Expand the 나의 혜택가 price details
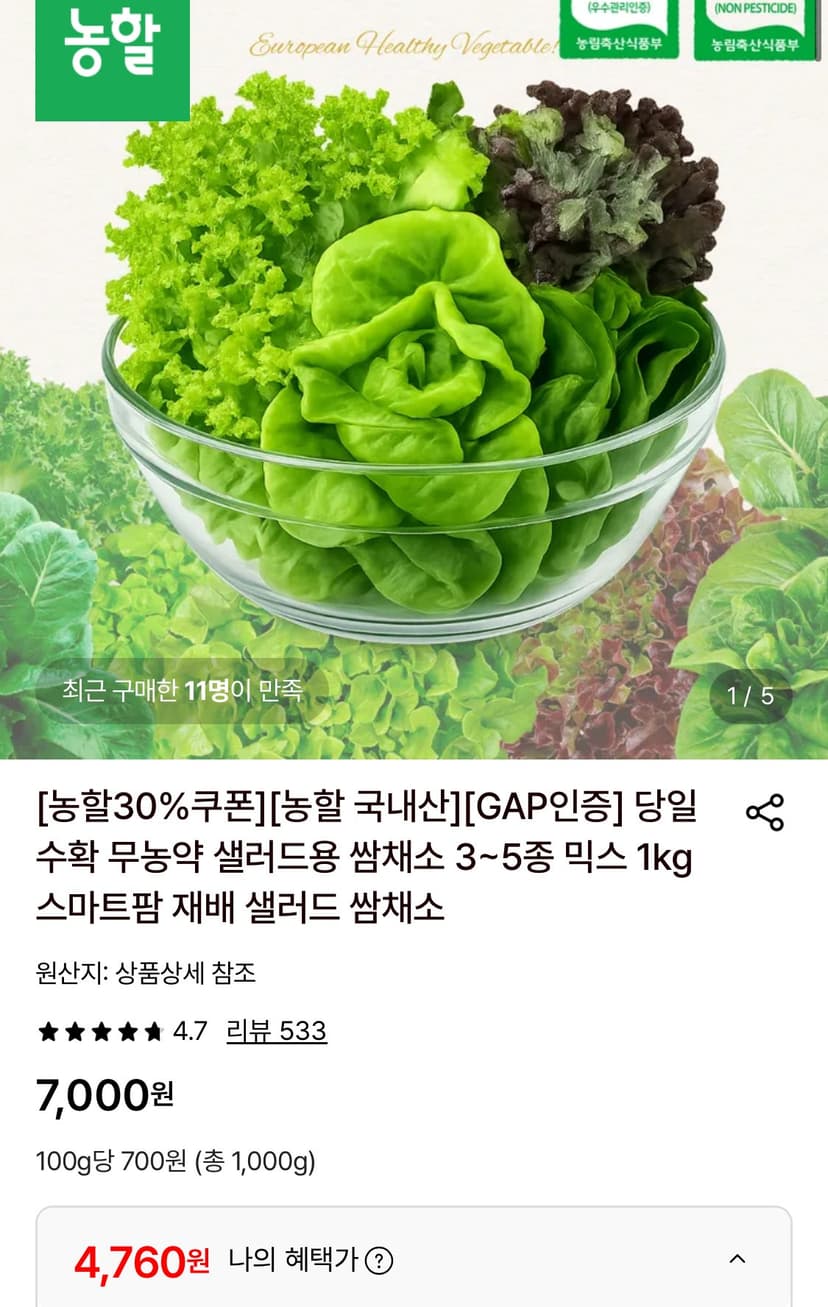Screen dimensions: 828x1307 click(x=737, y=1259)
